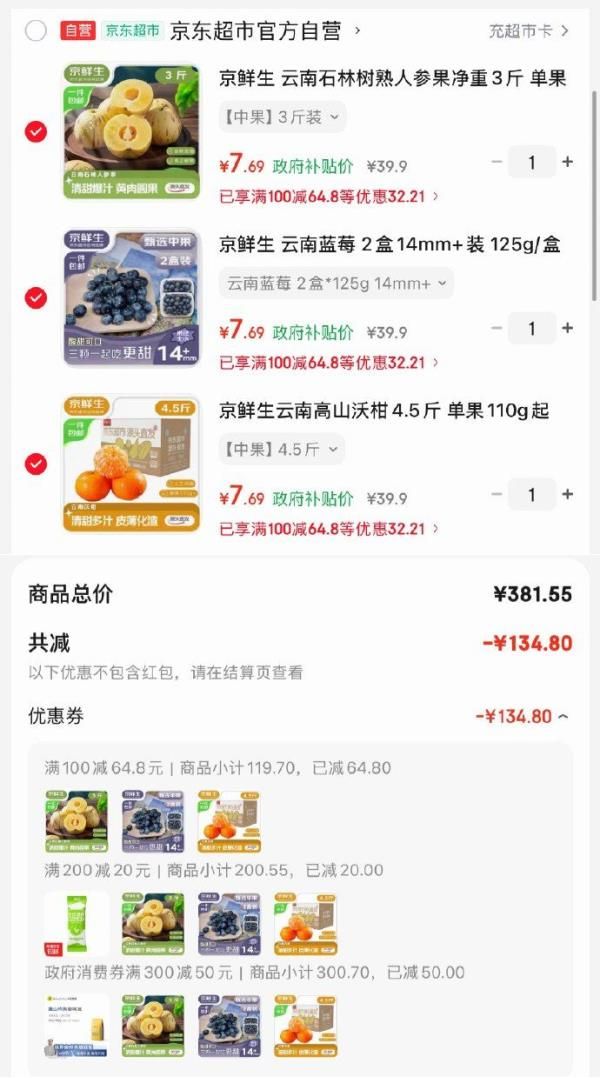
Task: Change the 云南蓝莓 2盒*125g 14mm+ spec
Action: 336,283
